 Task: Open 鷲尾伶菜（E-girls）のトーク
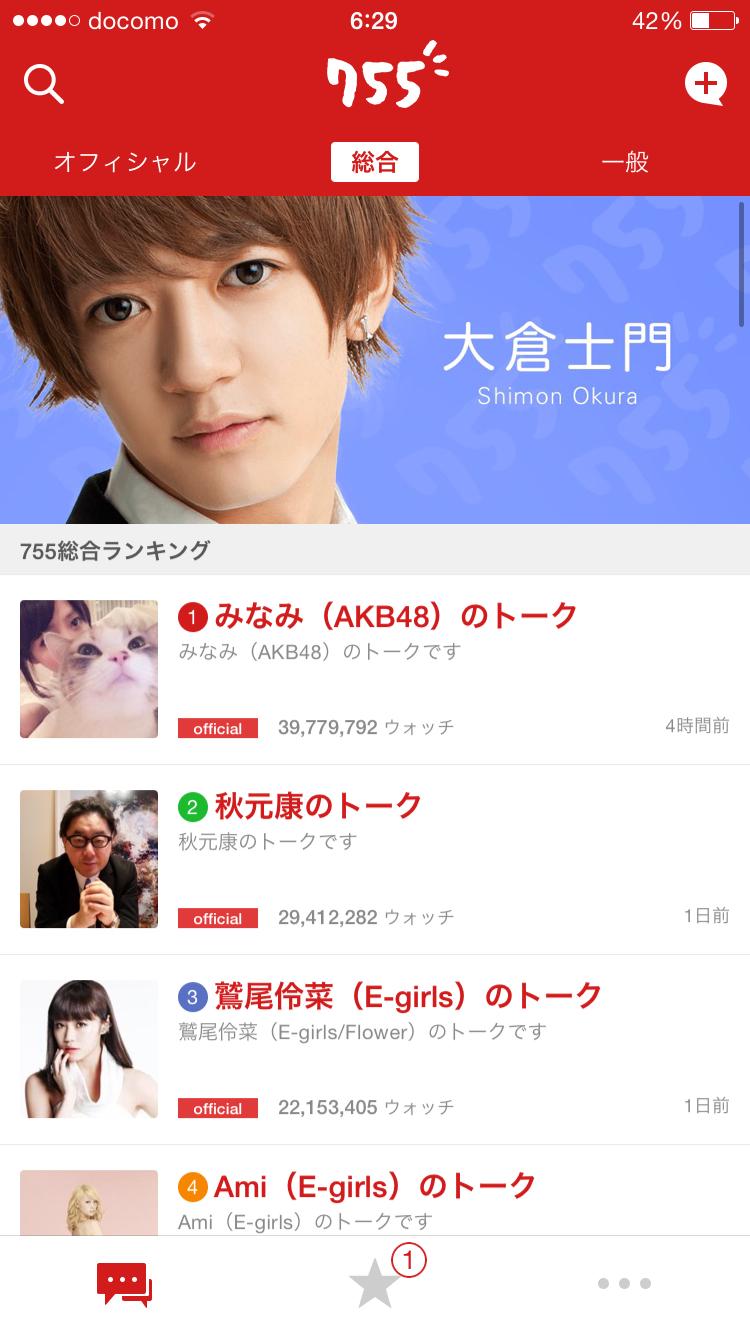[408, 996]
